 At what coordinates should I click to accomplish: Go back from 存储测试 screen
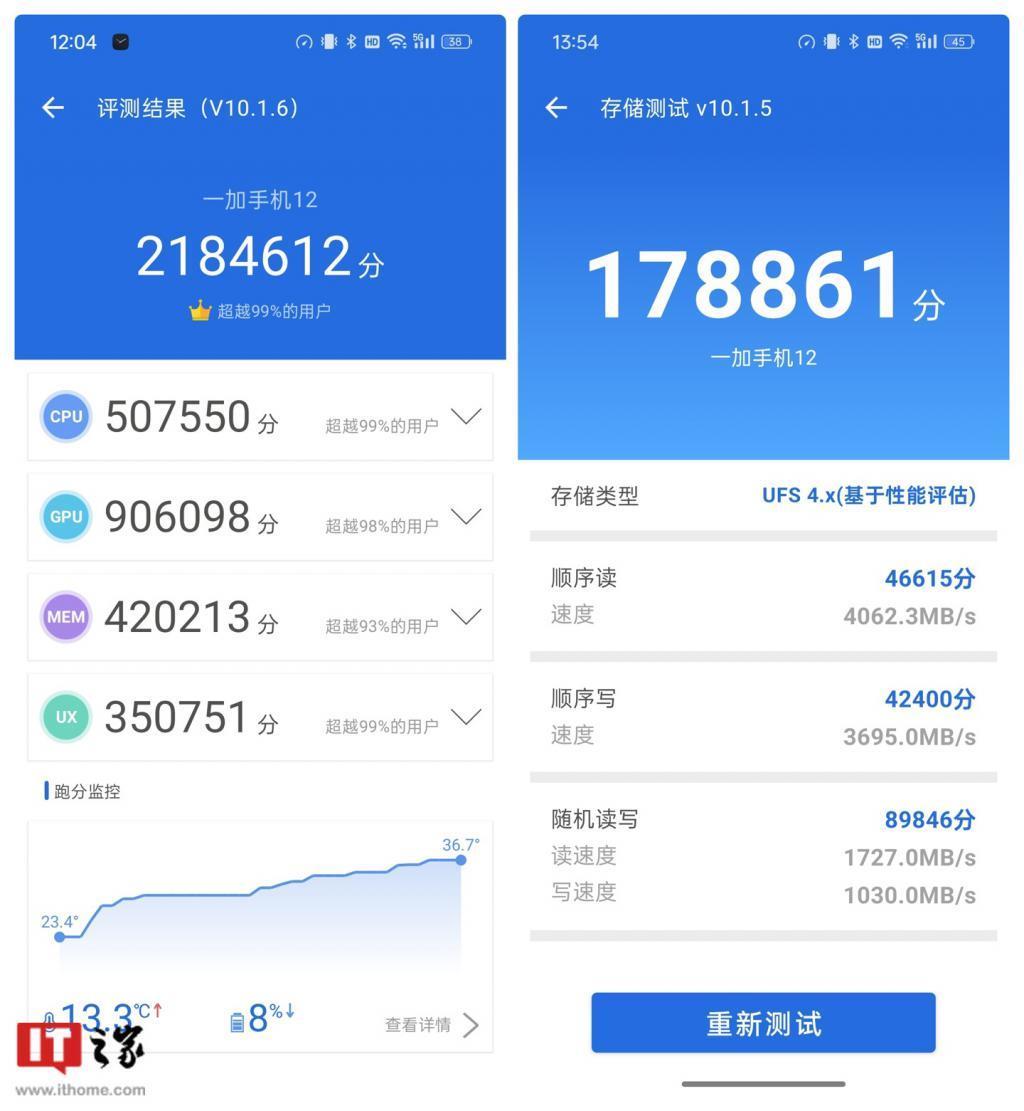[556, 108]
